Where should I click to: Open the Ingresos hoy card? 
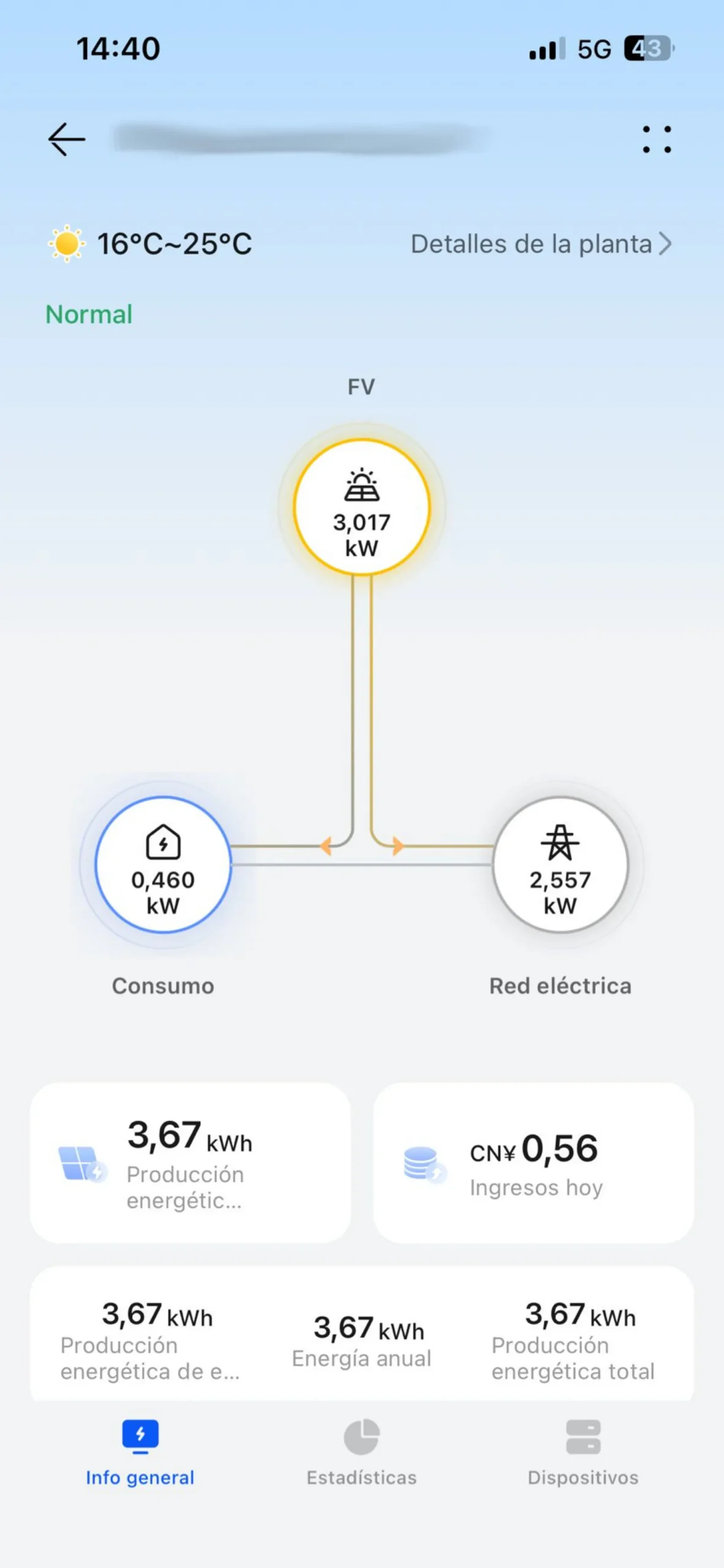533,1162
